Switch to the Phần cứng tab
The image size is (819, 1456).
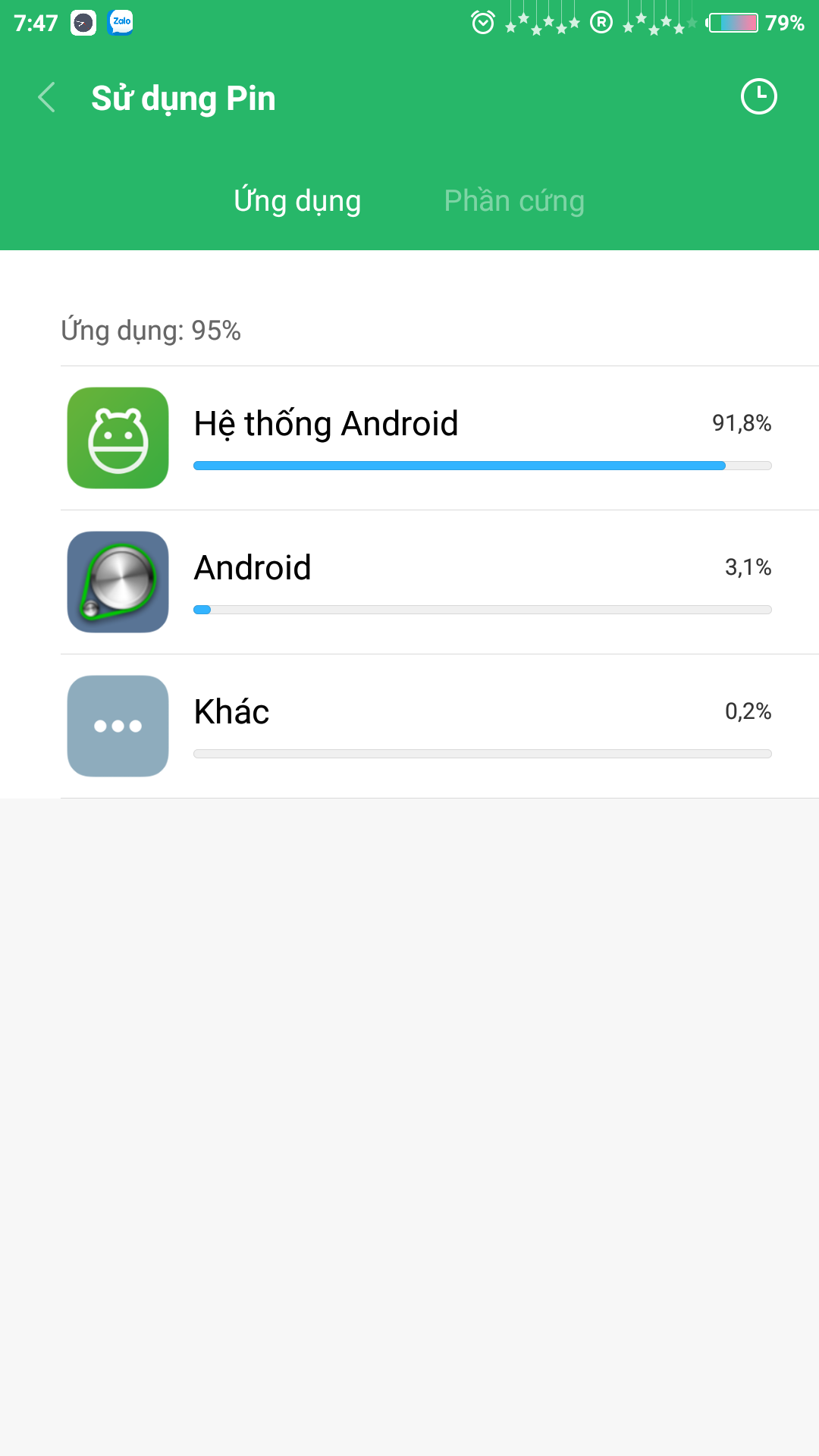[514, 201]
